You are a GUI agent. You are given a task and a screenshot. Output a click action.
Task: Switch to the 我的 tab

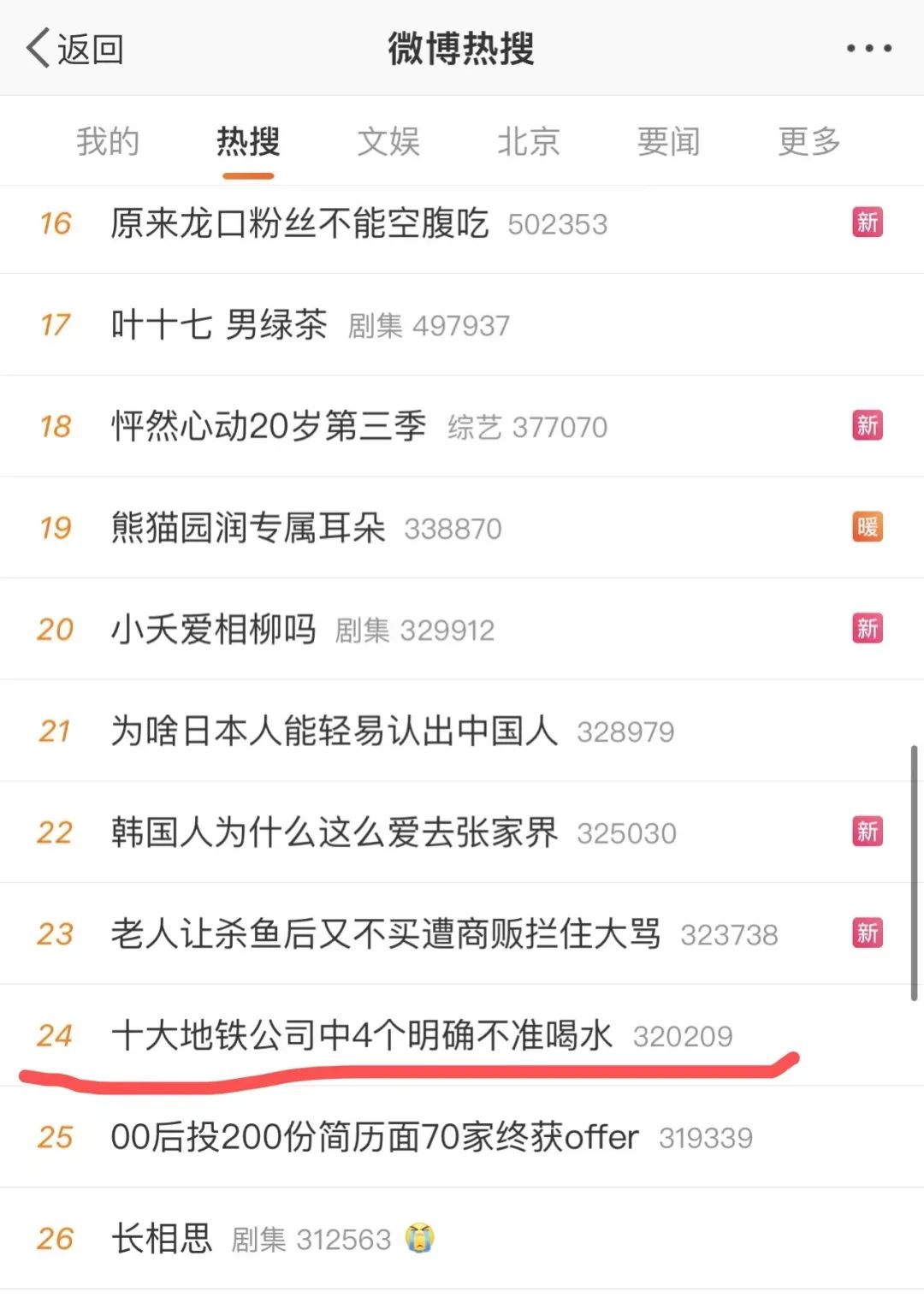pos(108,141)
